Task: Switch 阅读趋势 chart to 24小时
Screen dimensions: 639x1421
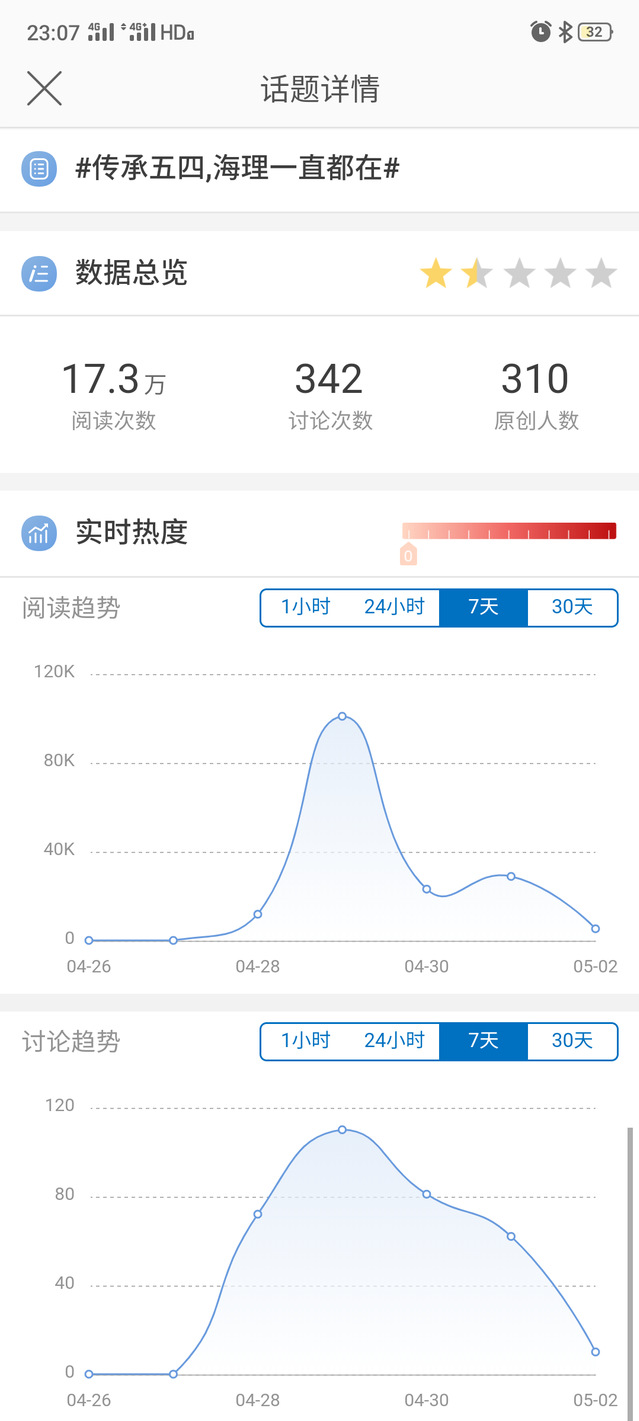Action: (x=394, y=607)
